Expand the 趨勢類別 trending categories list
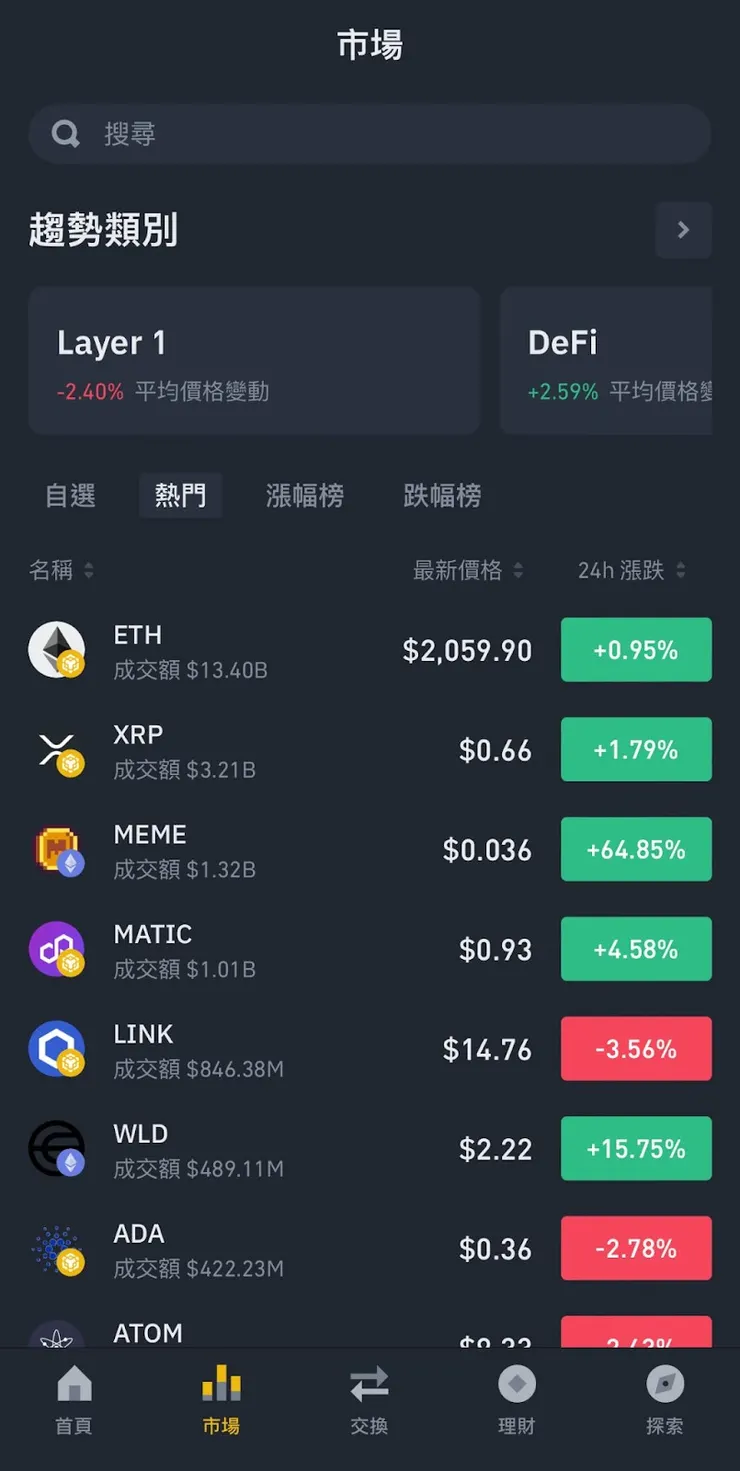Viewport: 740px width, 1471px height. 683,230
